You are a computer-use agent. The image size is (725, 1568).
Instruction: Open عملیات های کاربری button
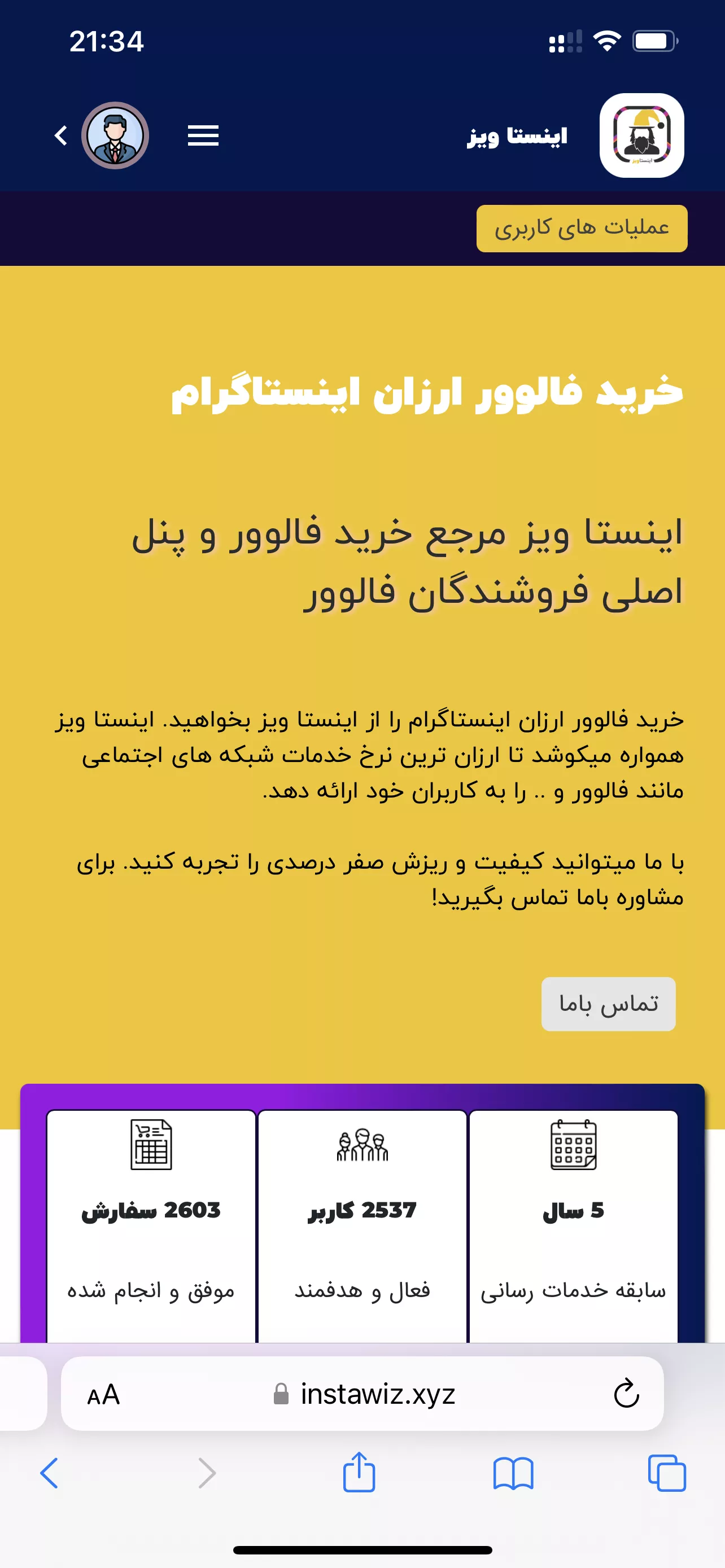tap(582, 228)
